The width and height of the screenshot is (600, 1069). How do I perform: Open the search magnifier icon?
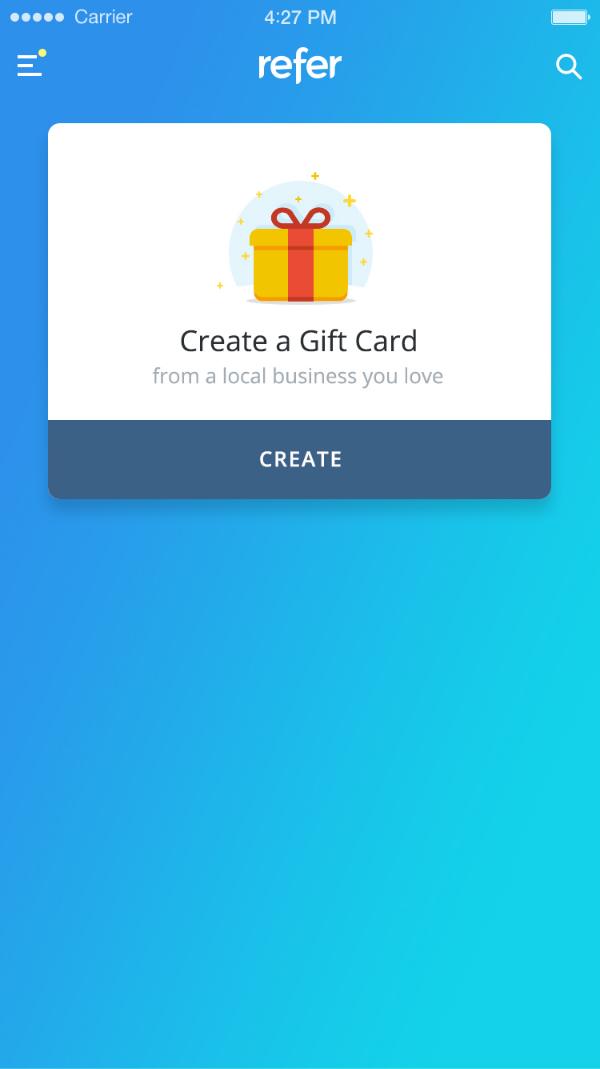[569, 67]
